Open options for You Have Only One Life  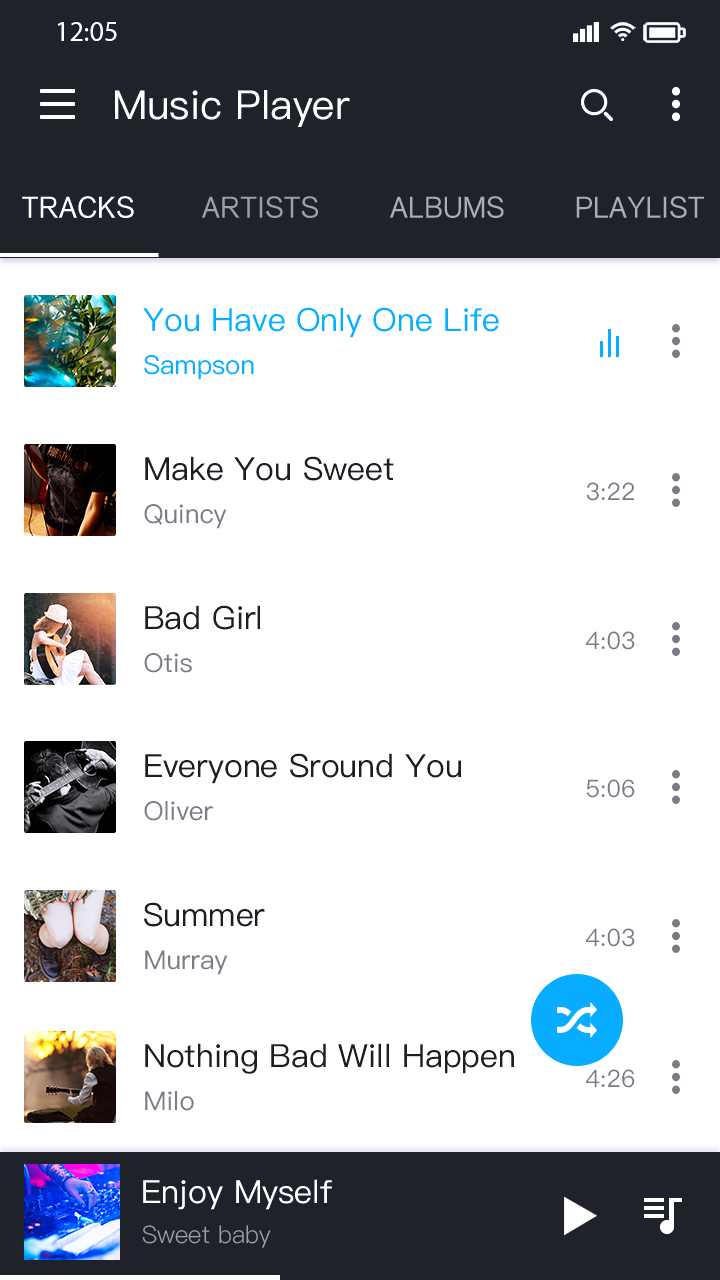click(676, 341)
